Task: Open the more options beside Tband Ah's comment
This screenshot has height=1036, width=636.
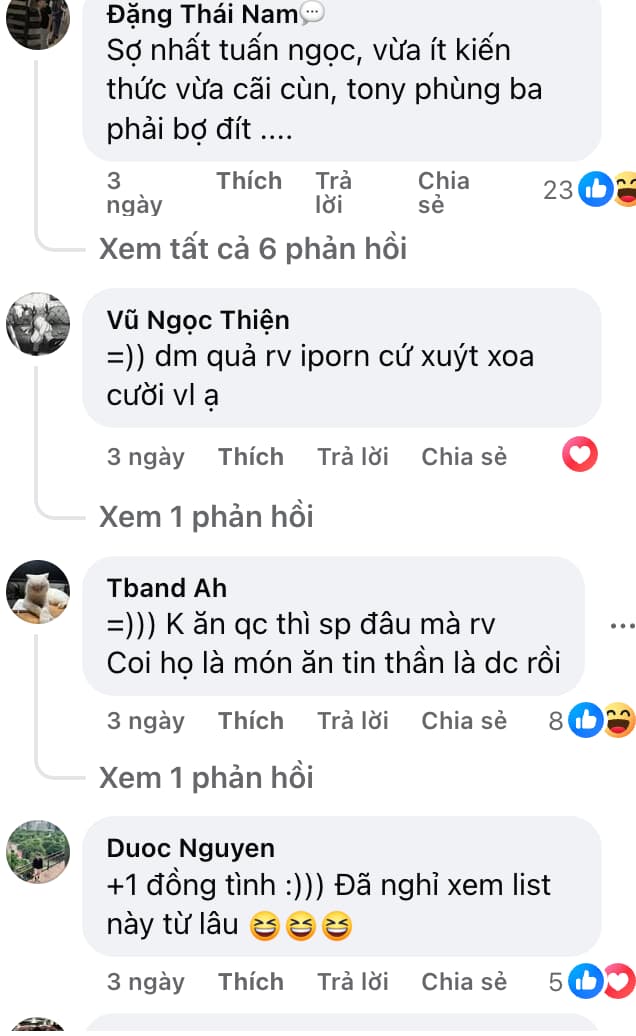Action: [x=621, y=627]
